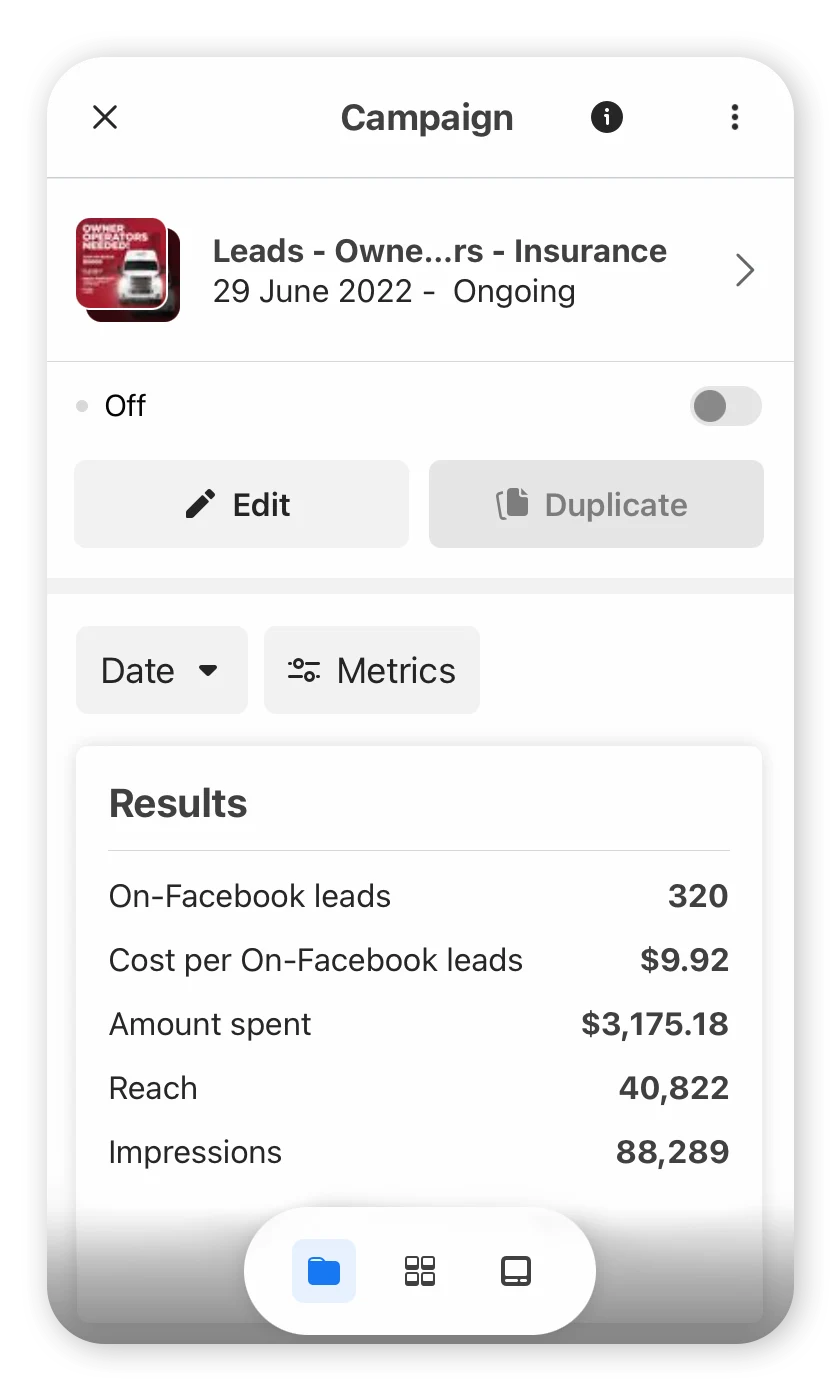Image resolution: width=840 pixels, height=1400 pixels.
Task: Open the campaign info icon
Action: pyautogui.click(x=605, y=117)
